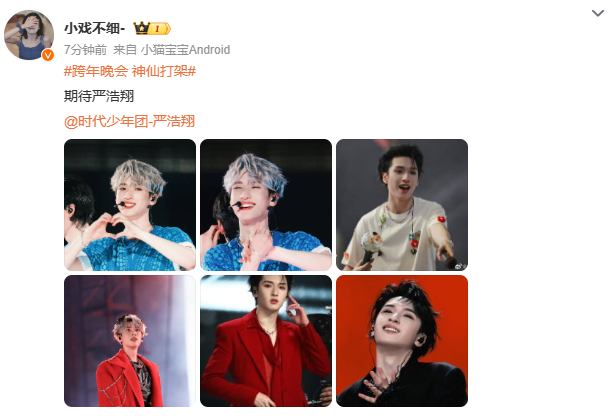Viewport: 610px width, 416px height.
Task: Open the @时代少年团-严浩翔 mention
Action: 129,121
